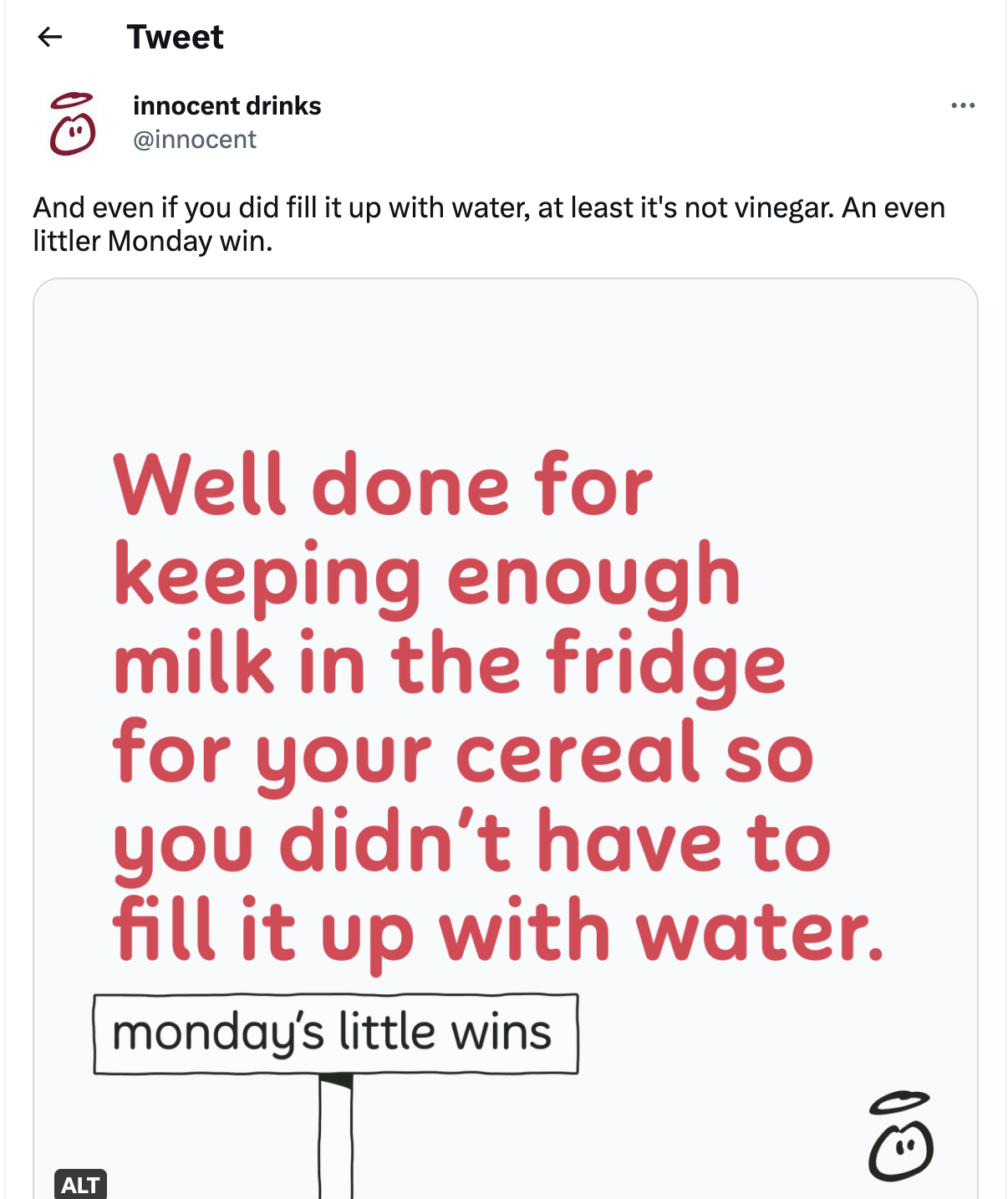The width and height of the screenshot is (1008, 1199).
Task: Open the innocent drinks profile picture
Action: tap(73, 124)
